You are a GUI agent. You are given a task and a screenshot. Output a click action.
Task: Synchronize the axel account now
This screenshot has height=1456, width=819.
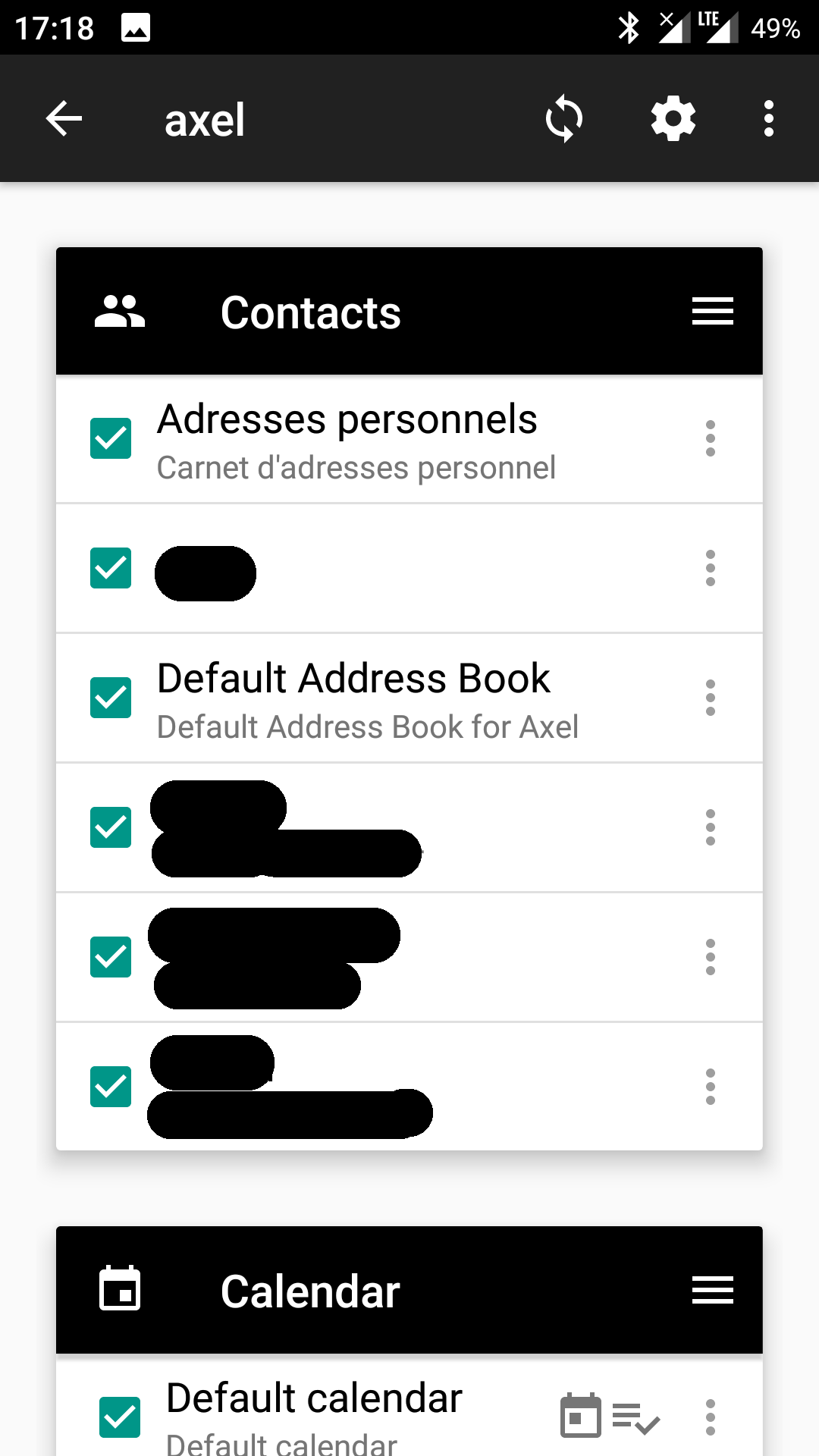[x=564, y=119]
